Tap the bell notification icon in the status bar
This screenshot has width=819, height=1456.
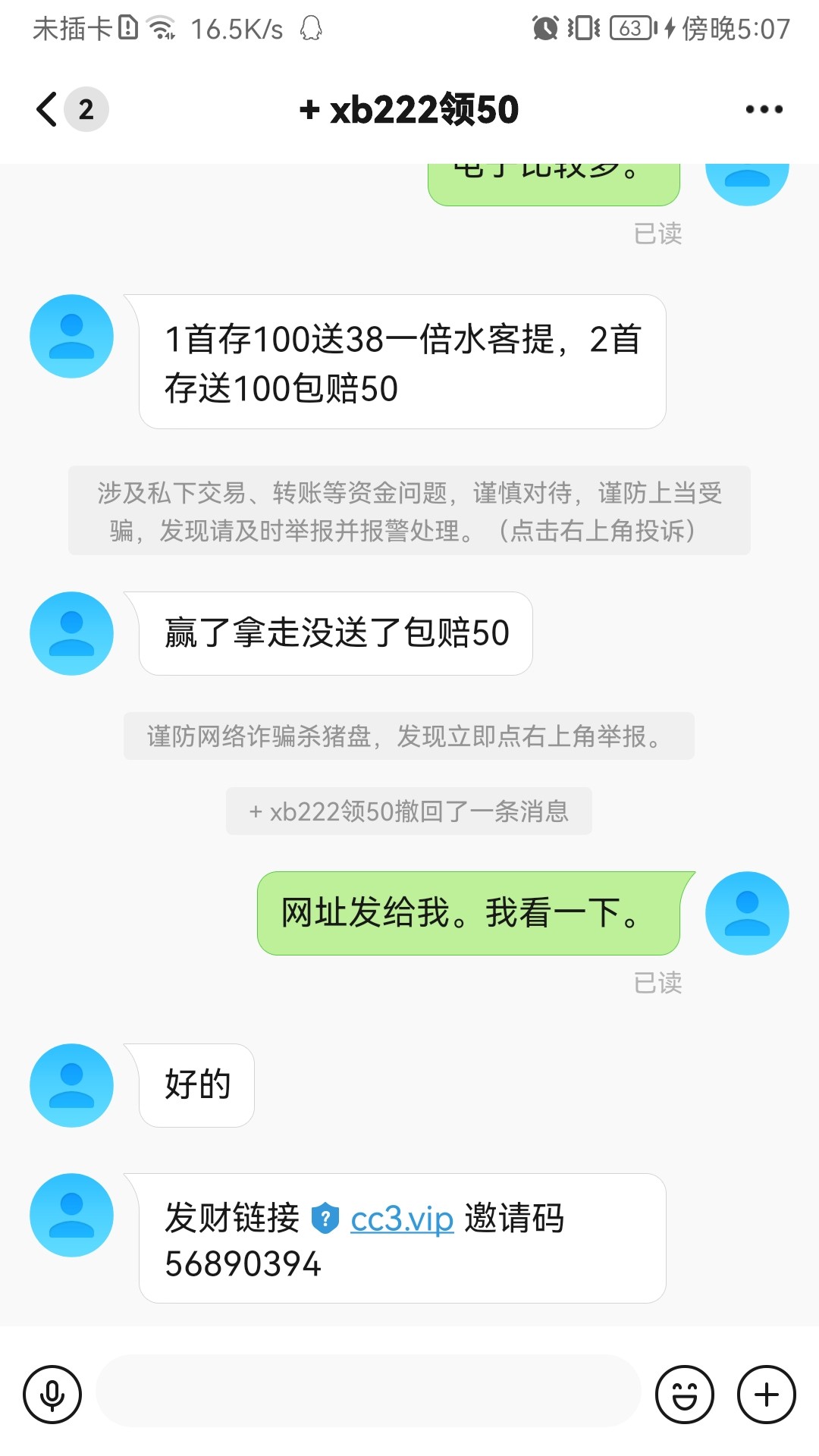(312, 27)
